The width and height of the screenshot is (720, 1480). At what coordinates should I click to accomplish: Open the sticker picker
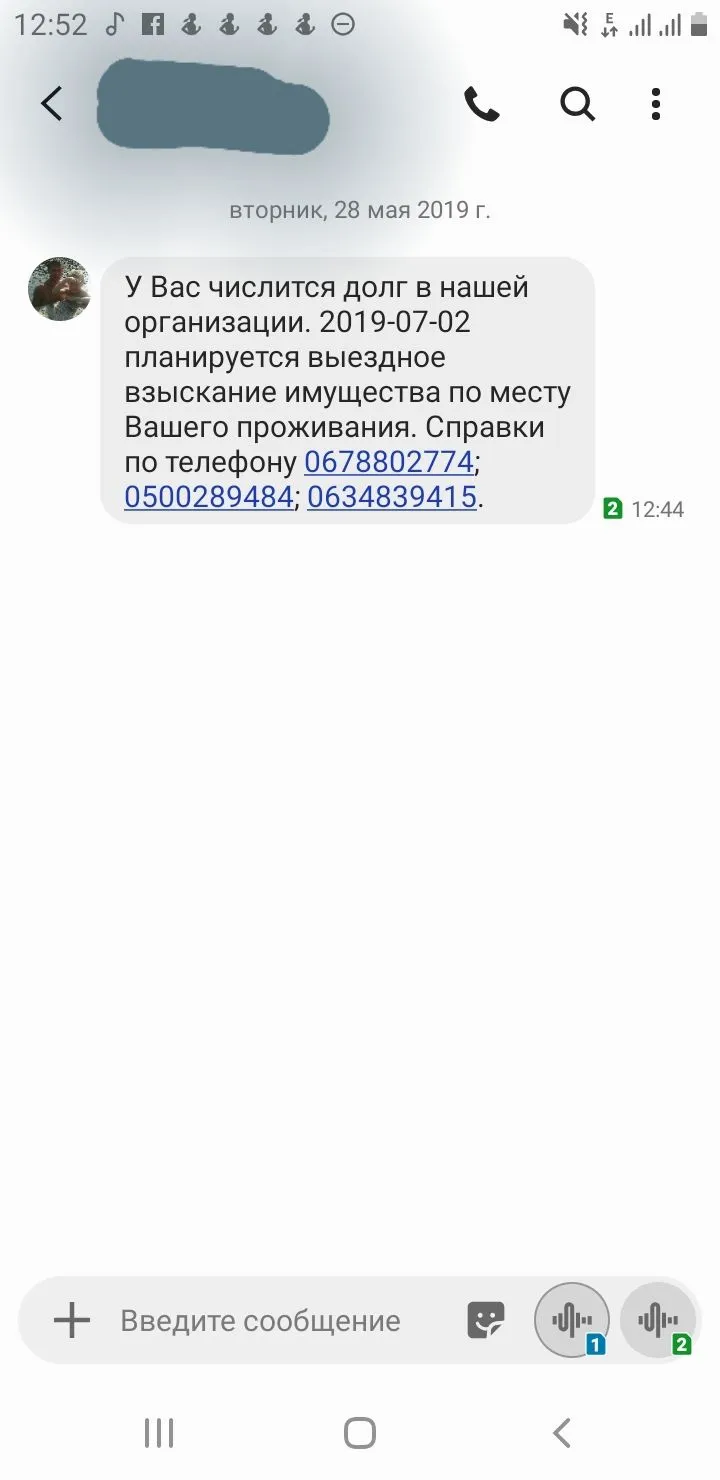click(x=486, y=1321)
